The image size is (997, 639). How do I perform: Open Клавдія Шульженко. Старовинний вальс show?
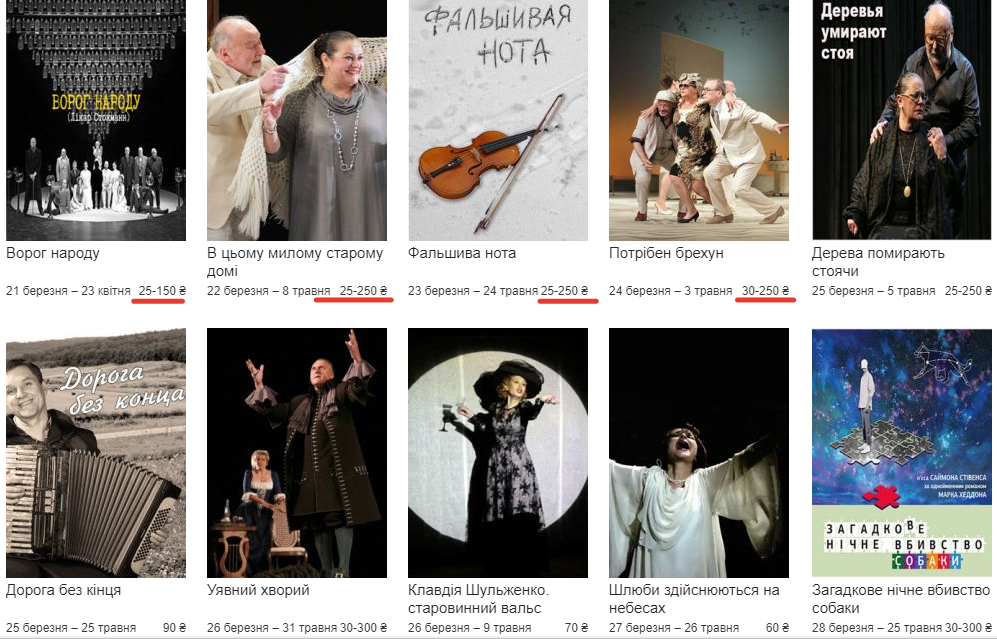(x=498, y=452)
